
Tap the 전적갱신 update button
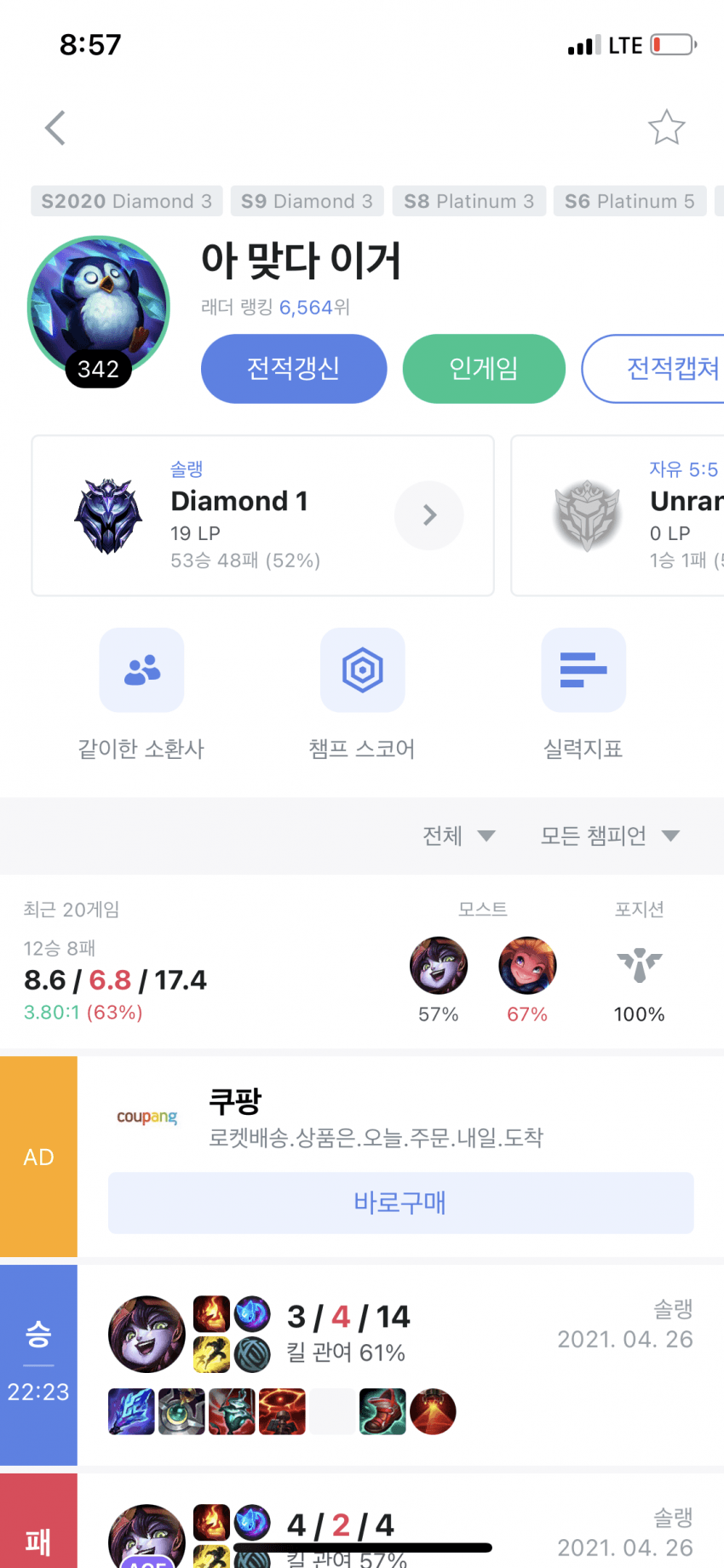(294, 369)
